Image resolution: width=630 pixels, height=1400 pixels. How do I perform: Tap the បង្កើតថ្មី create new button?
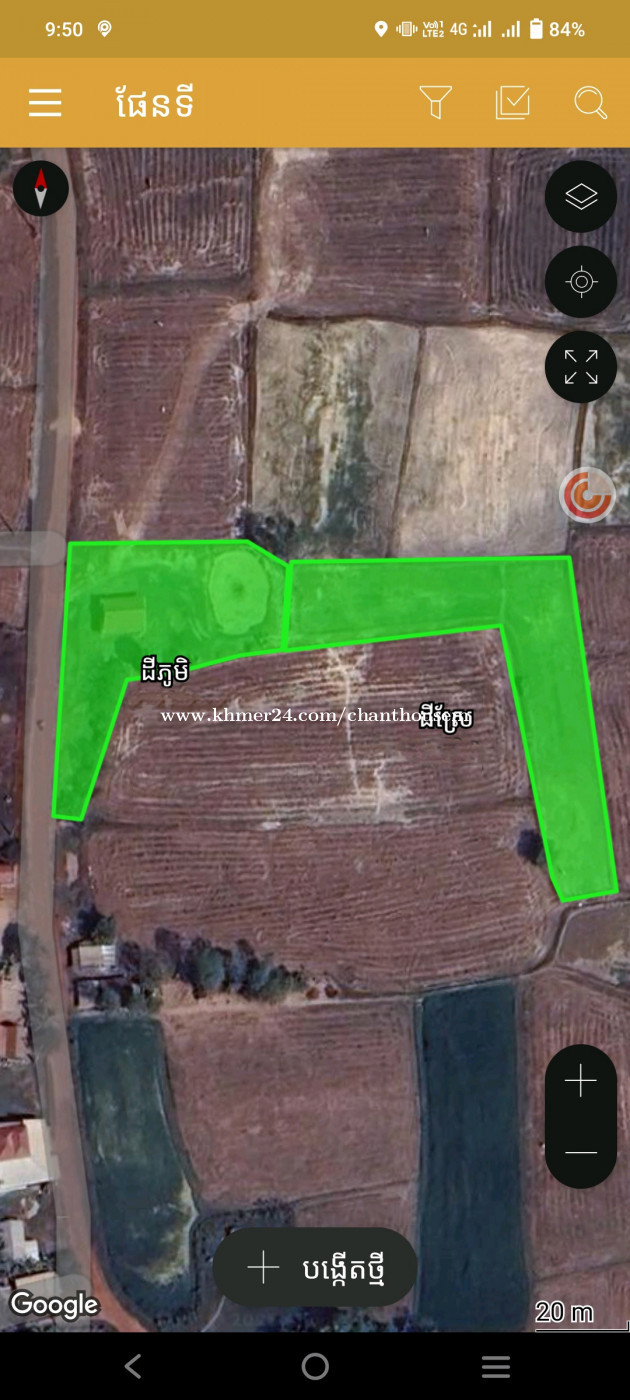[x=315, y=1268]
